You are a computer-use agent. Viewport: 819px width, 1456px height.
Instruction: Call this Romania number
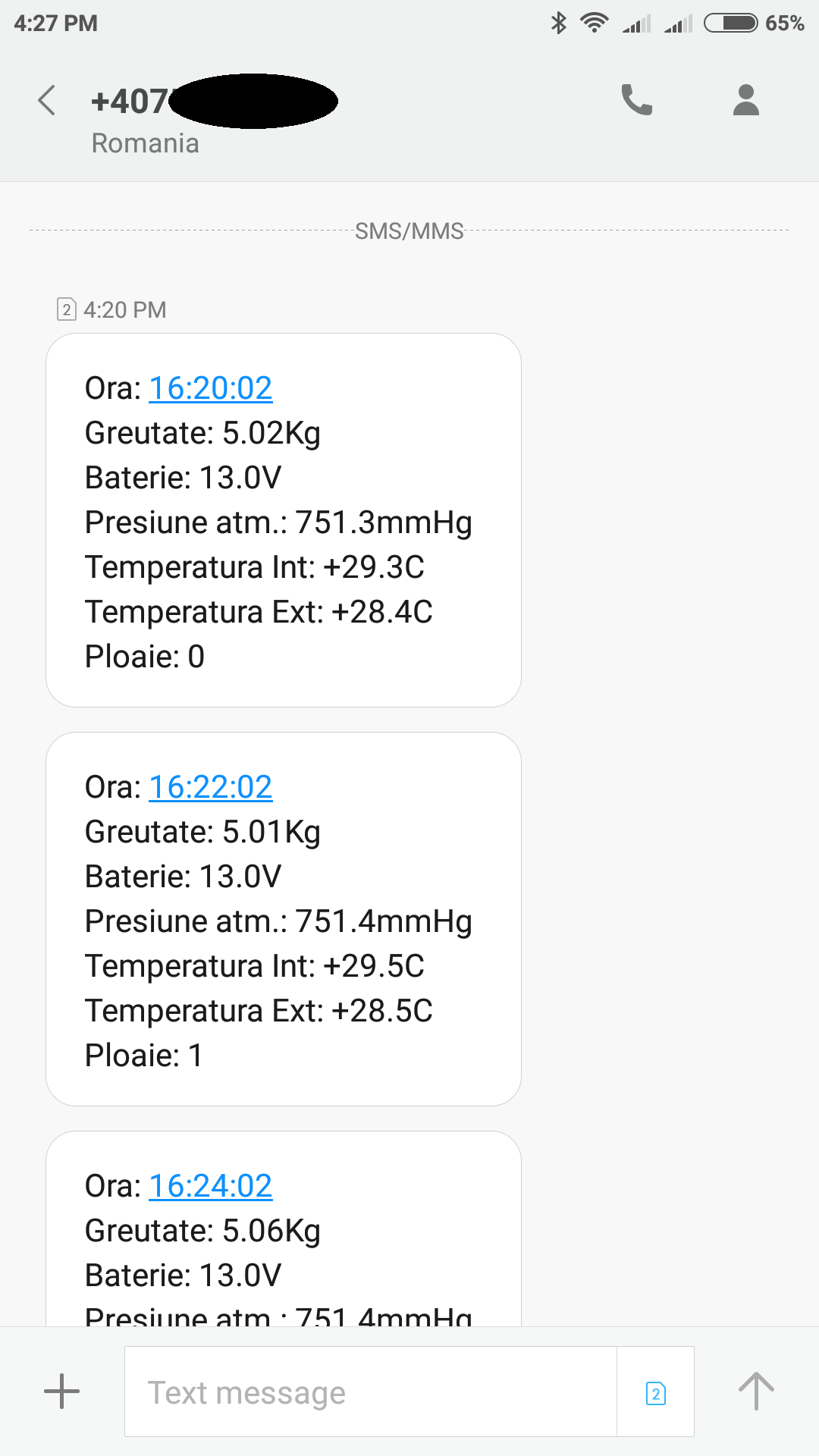637,99
